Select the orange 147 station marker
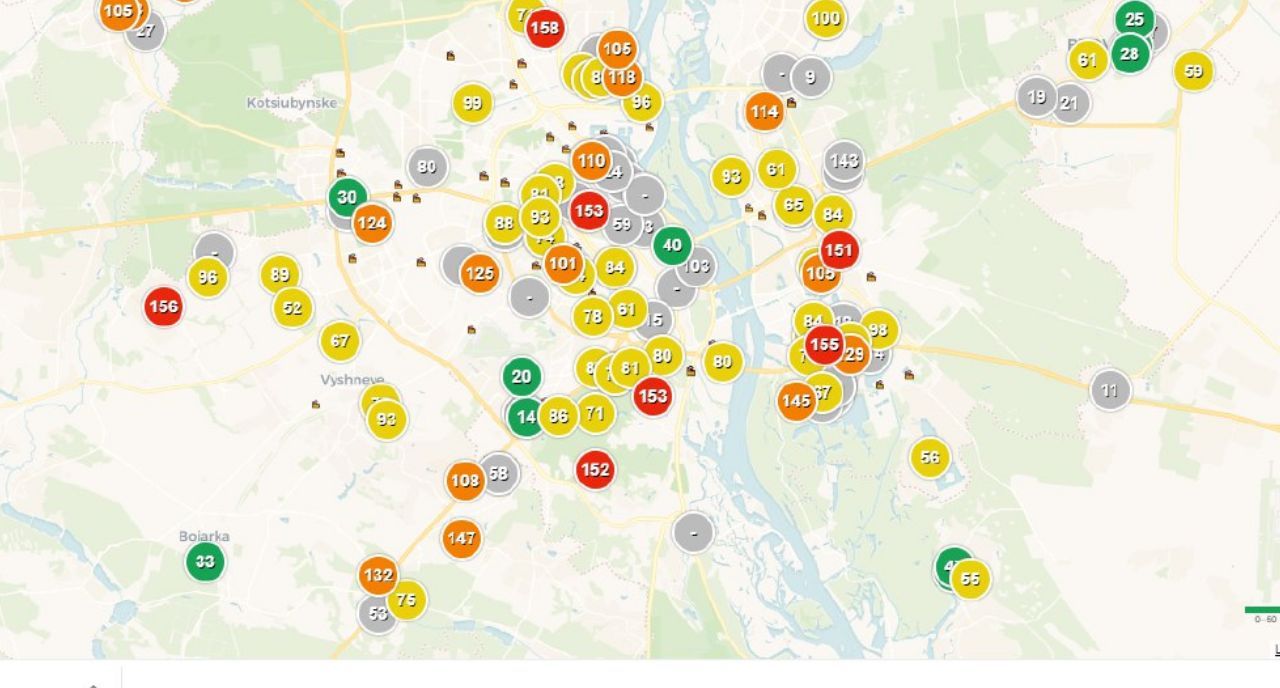1280x688 pixels. click(x=461, y=538)
